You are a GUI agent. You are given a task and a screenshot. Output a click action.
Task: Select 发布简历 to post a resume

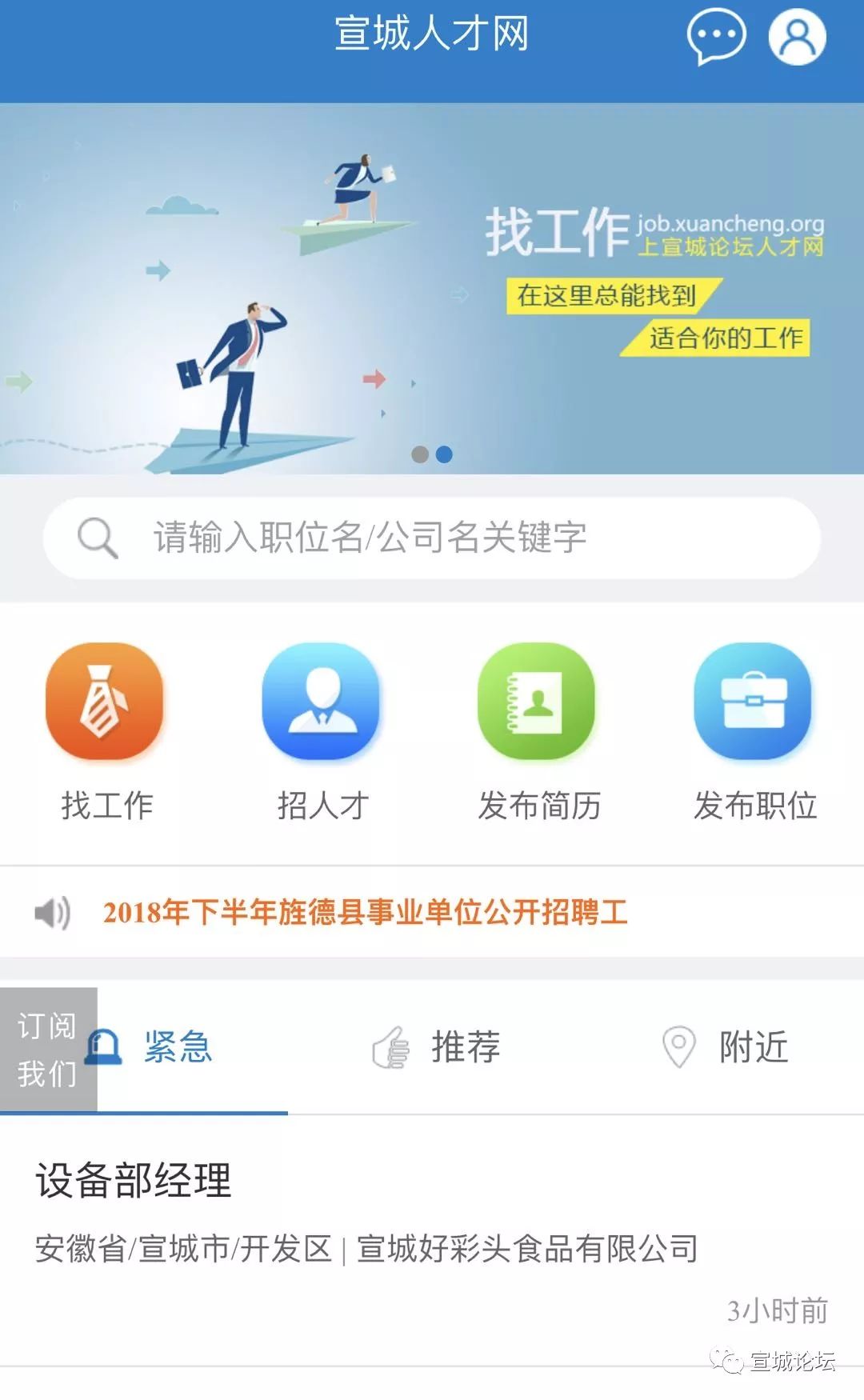click(x=538, y=732)
